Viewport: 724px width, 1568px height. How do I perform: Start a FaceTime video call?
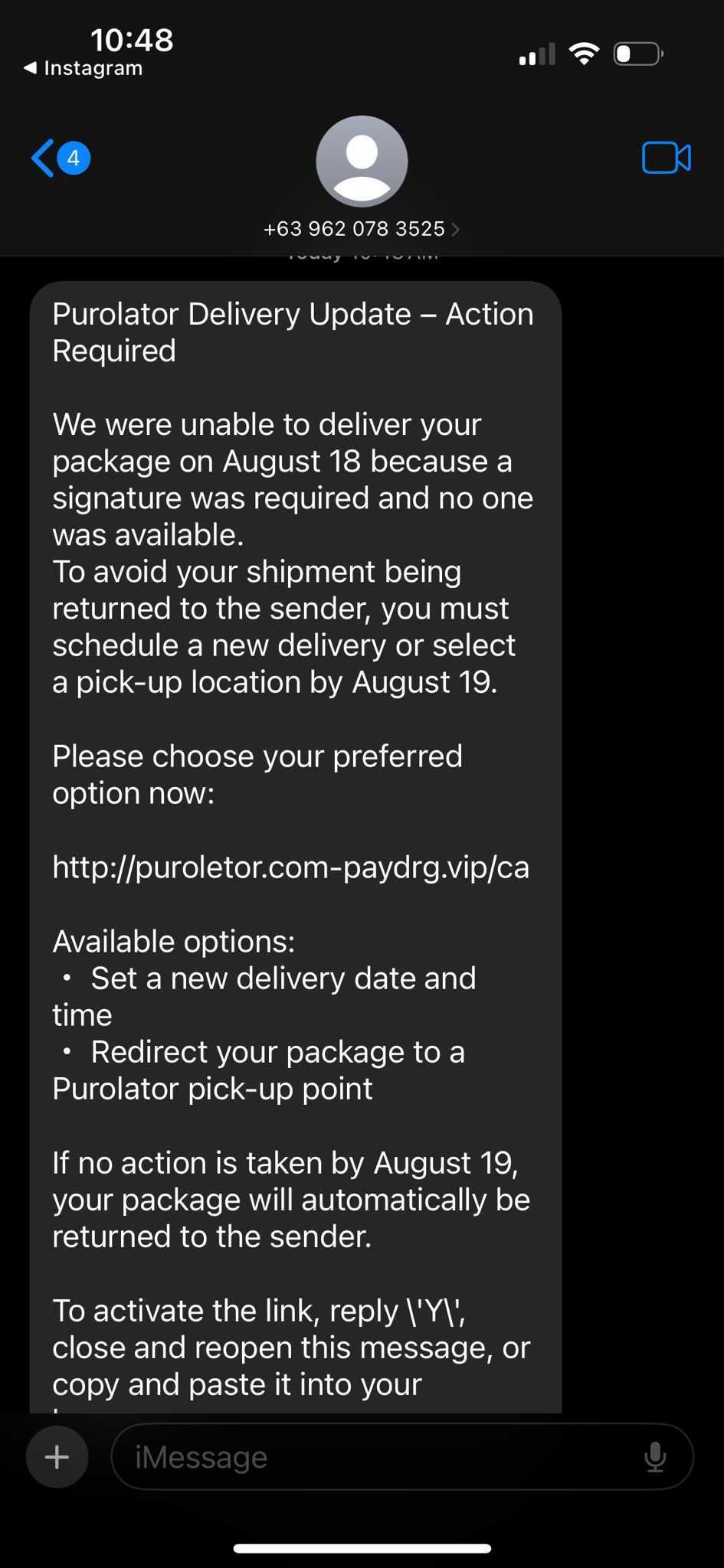coord(666,158)
